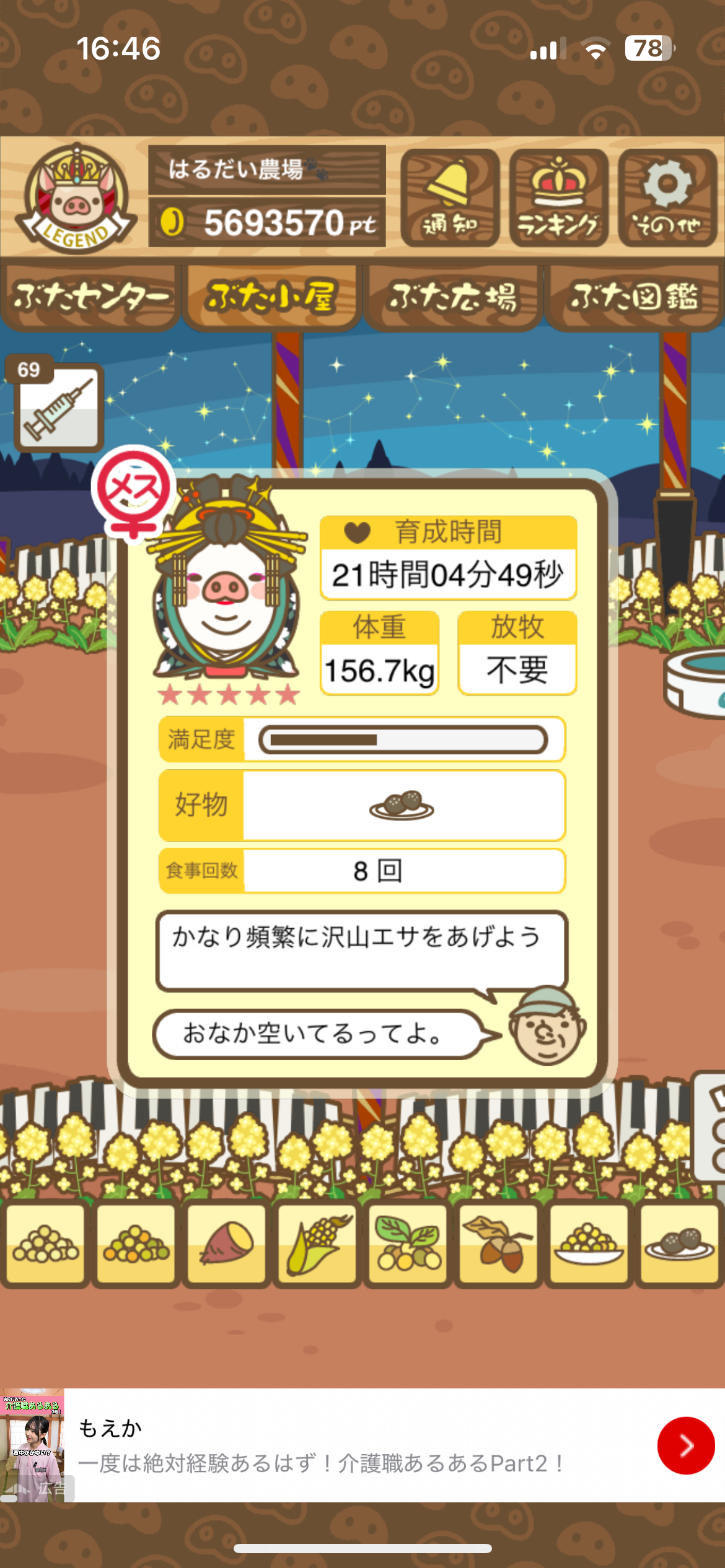Tap the LEGEND pig rank badge

pos(76,198)
